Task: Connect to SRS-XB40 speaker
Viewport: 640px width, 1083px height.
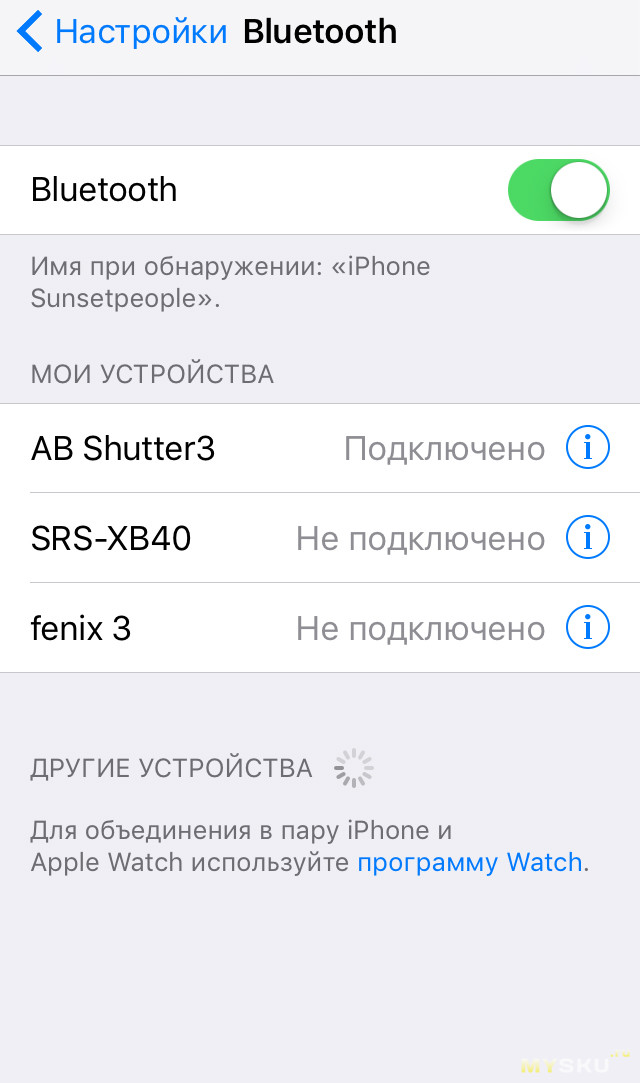Action: [320, 538]
